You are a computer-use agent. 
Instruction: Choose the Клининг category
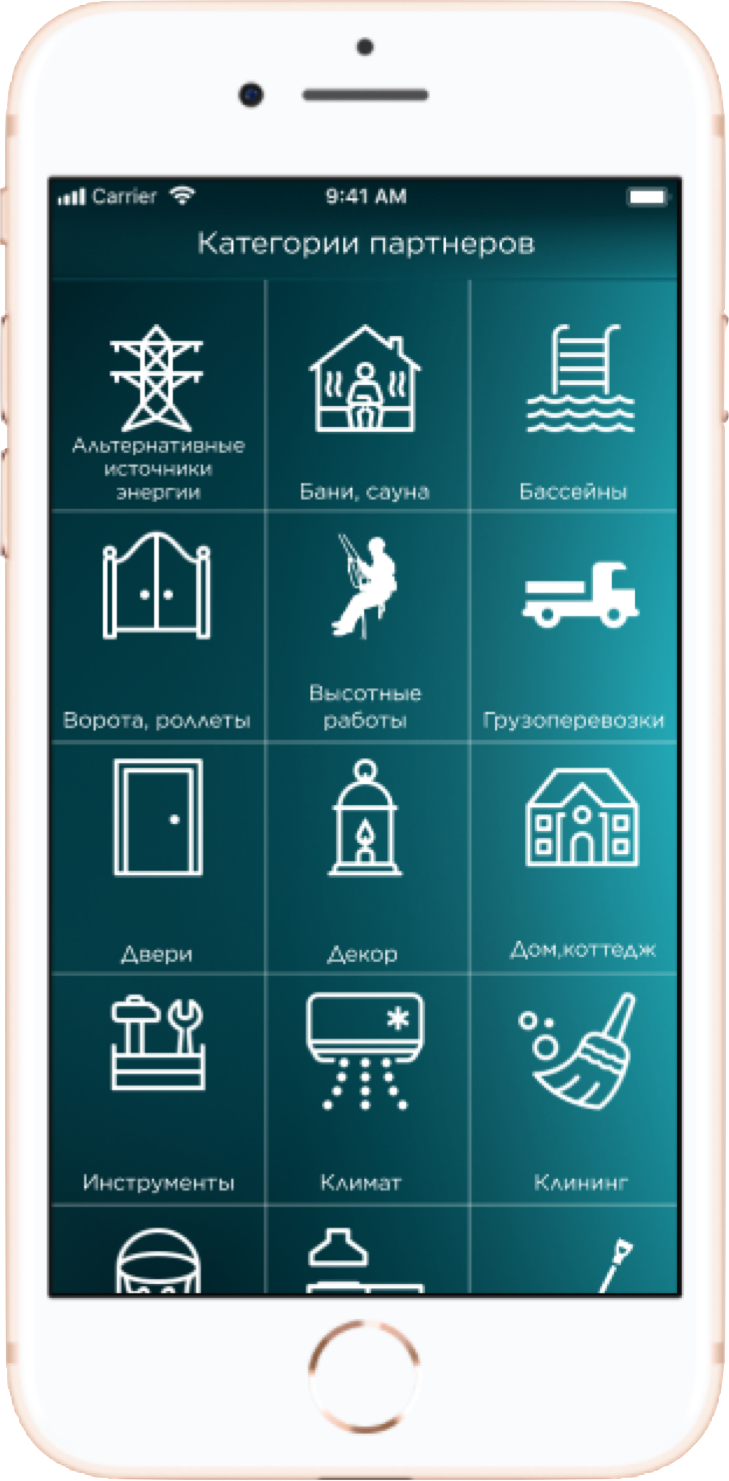pyautogui.click(x=574, y=1090)
